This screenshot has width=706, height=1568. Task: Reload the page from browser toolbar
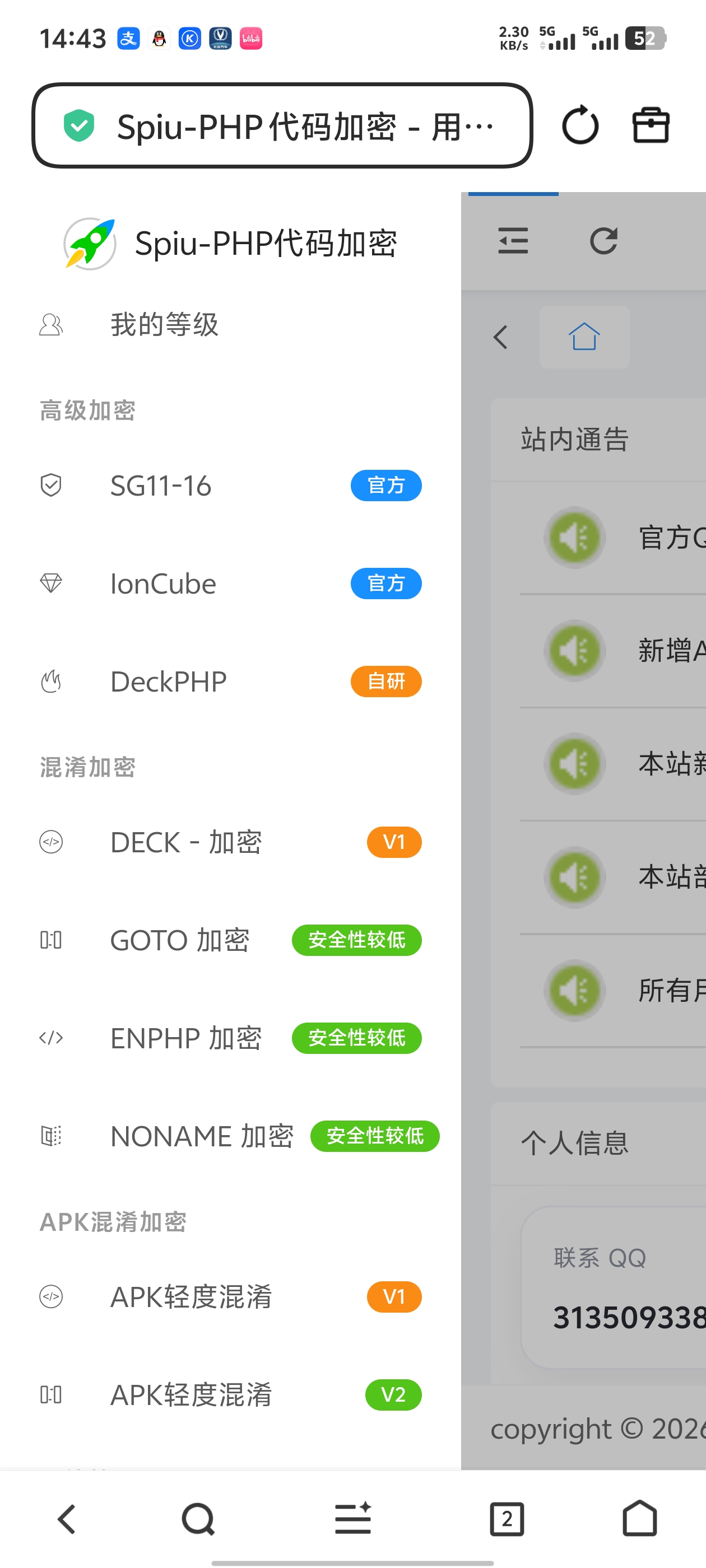tap(579, 126)
